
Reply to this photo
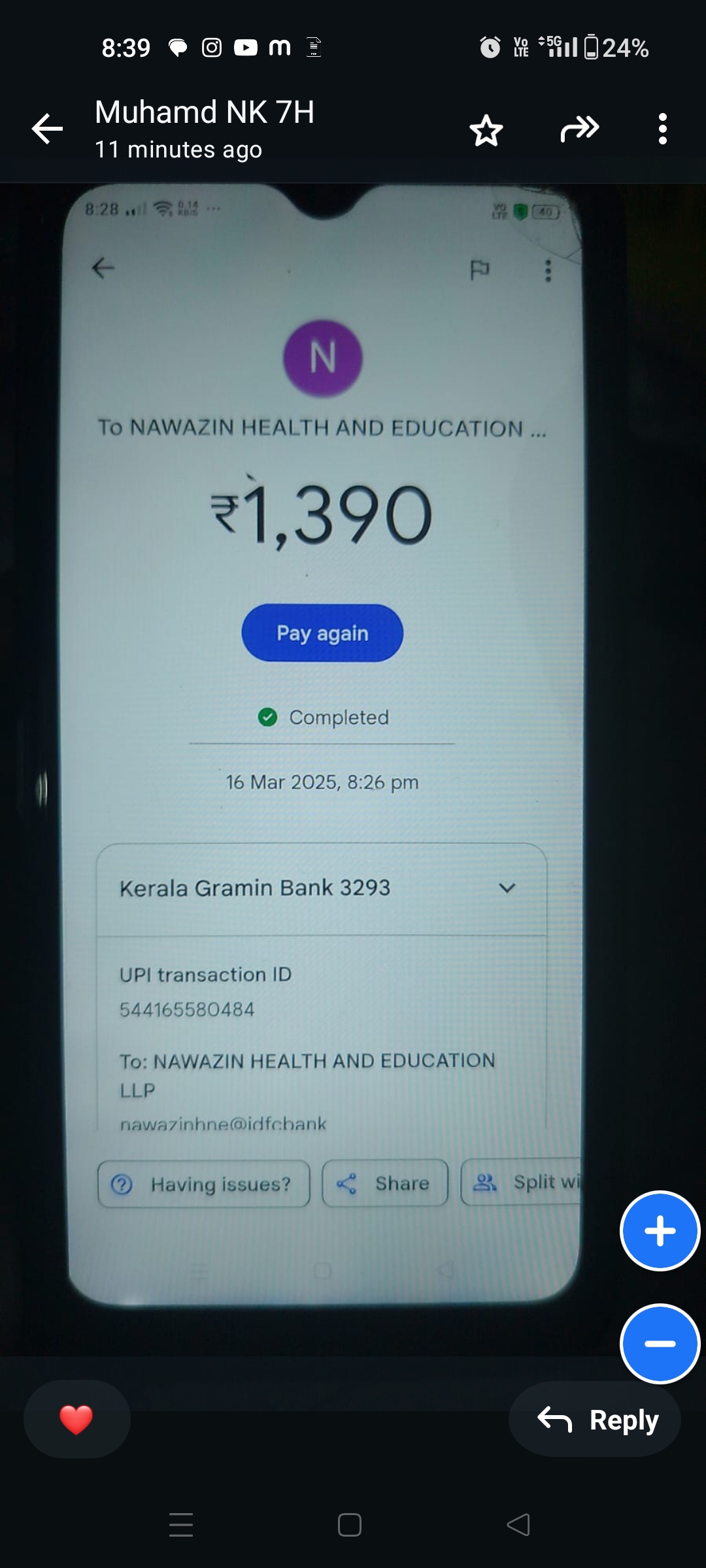click(595, 1419)
